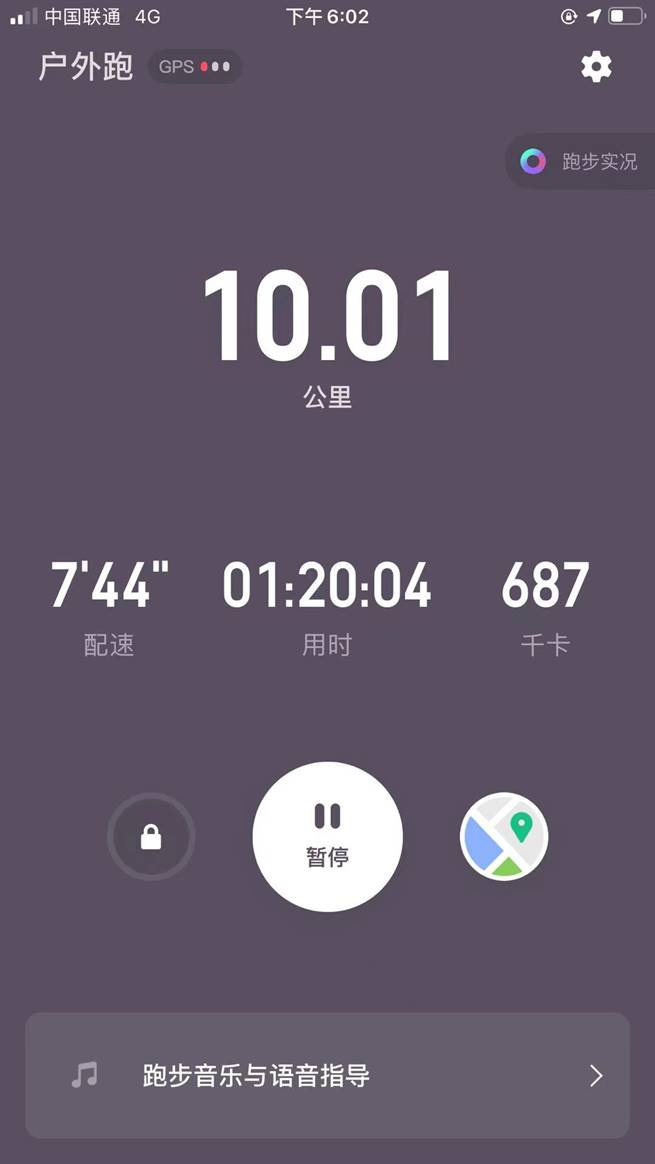Open the map view of the route

click(x=504, y=837)
